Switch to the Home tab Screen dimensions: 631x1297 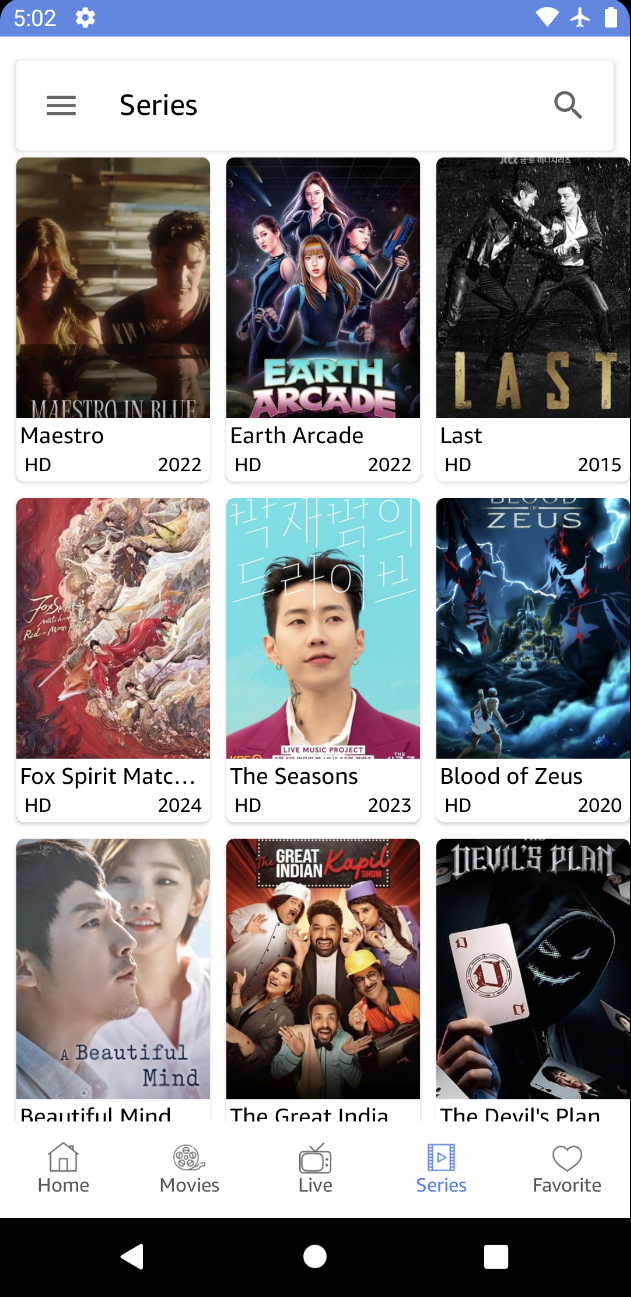pos(63,1169)
